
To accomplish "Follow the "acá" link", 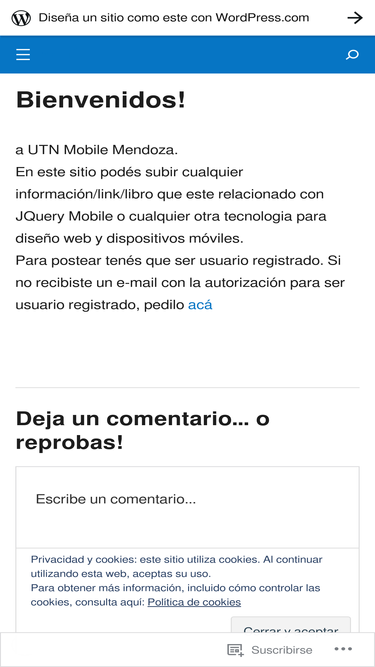I will pos(200,305).
